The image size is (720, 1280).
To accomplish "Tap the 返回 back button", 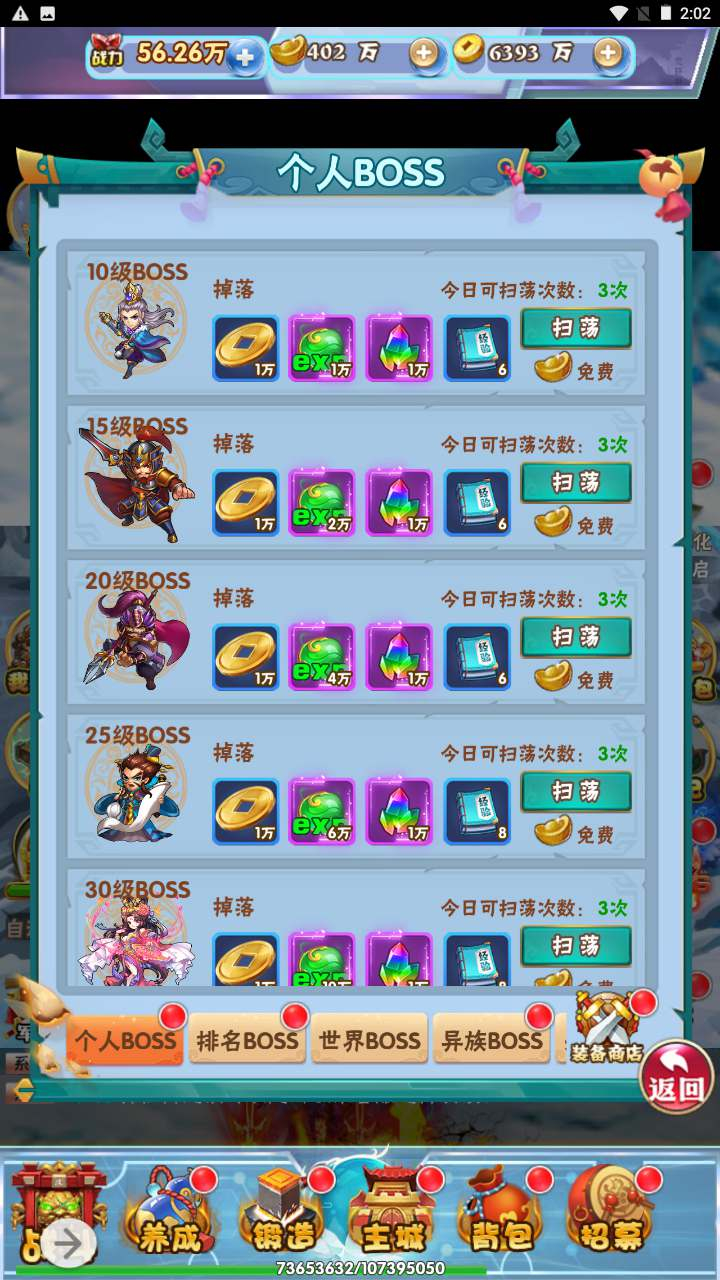I will 676,1078.
